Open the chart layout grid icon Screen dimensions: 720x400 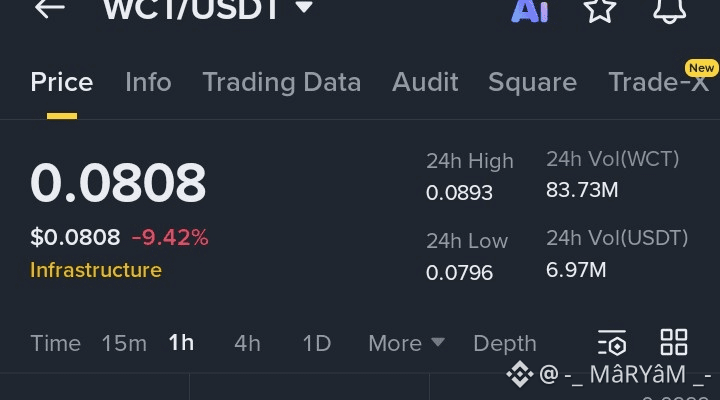pyautogui.click(x=674, y=342)
